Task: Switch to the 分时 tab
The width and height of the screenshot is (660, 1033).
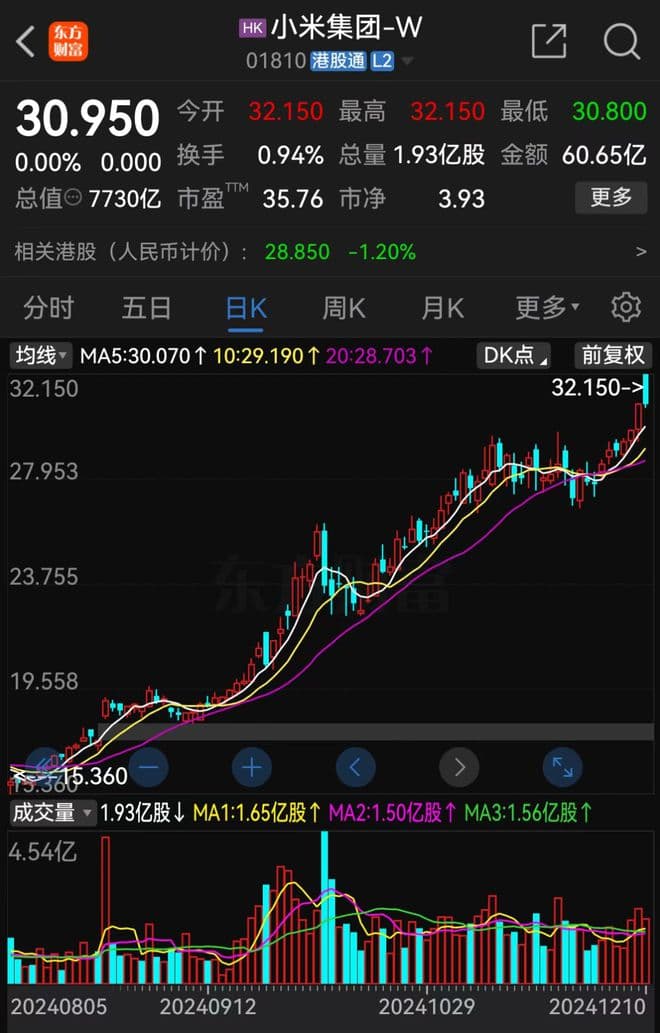Action: [48, 307]
